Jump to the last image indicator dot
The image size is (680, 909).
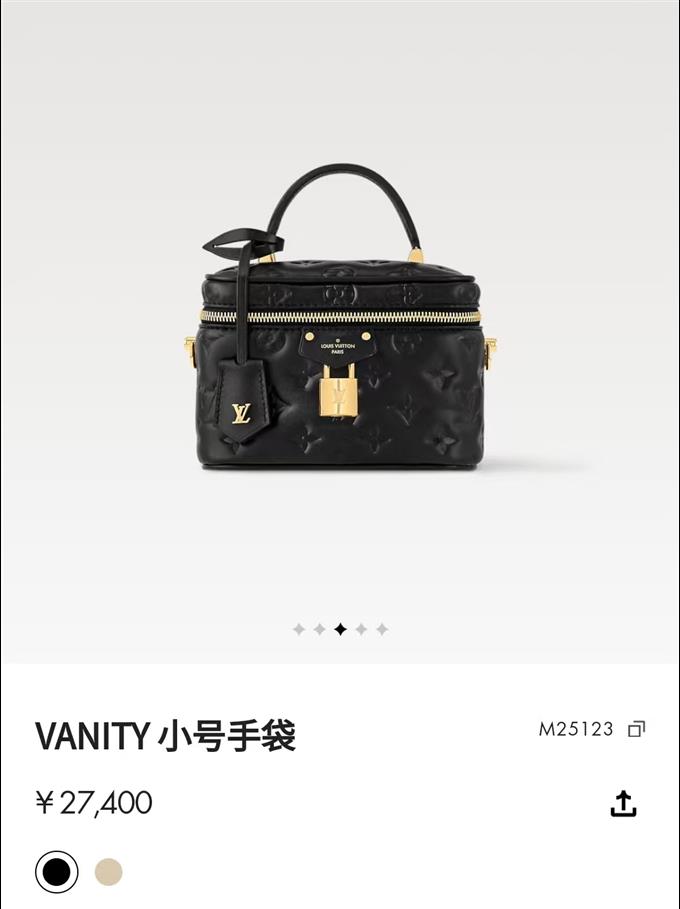(382, 629)
